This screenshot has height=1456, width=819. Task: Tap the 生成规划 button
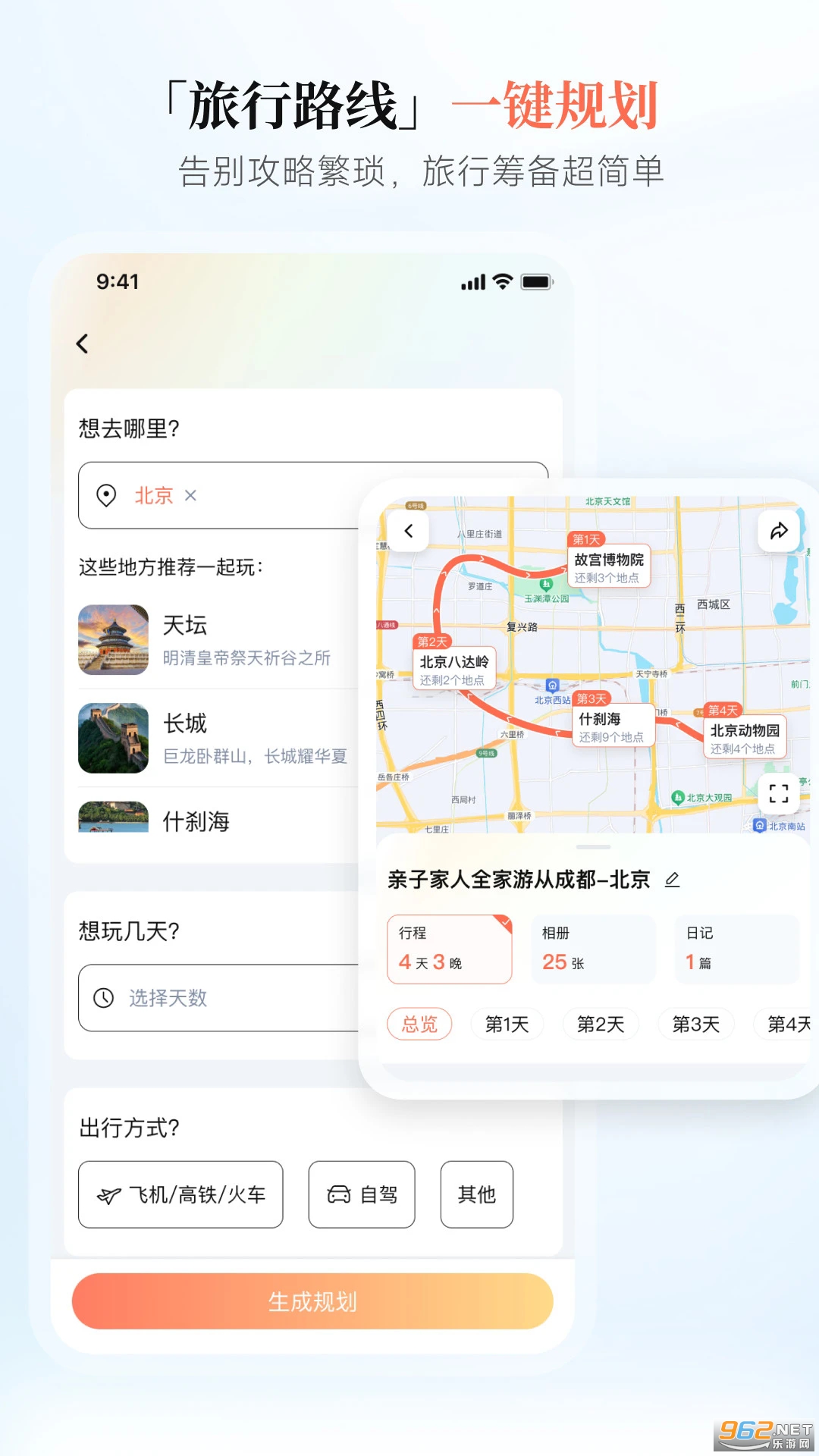(x=312, y=1301)
